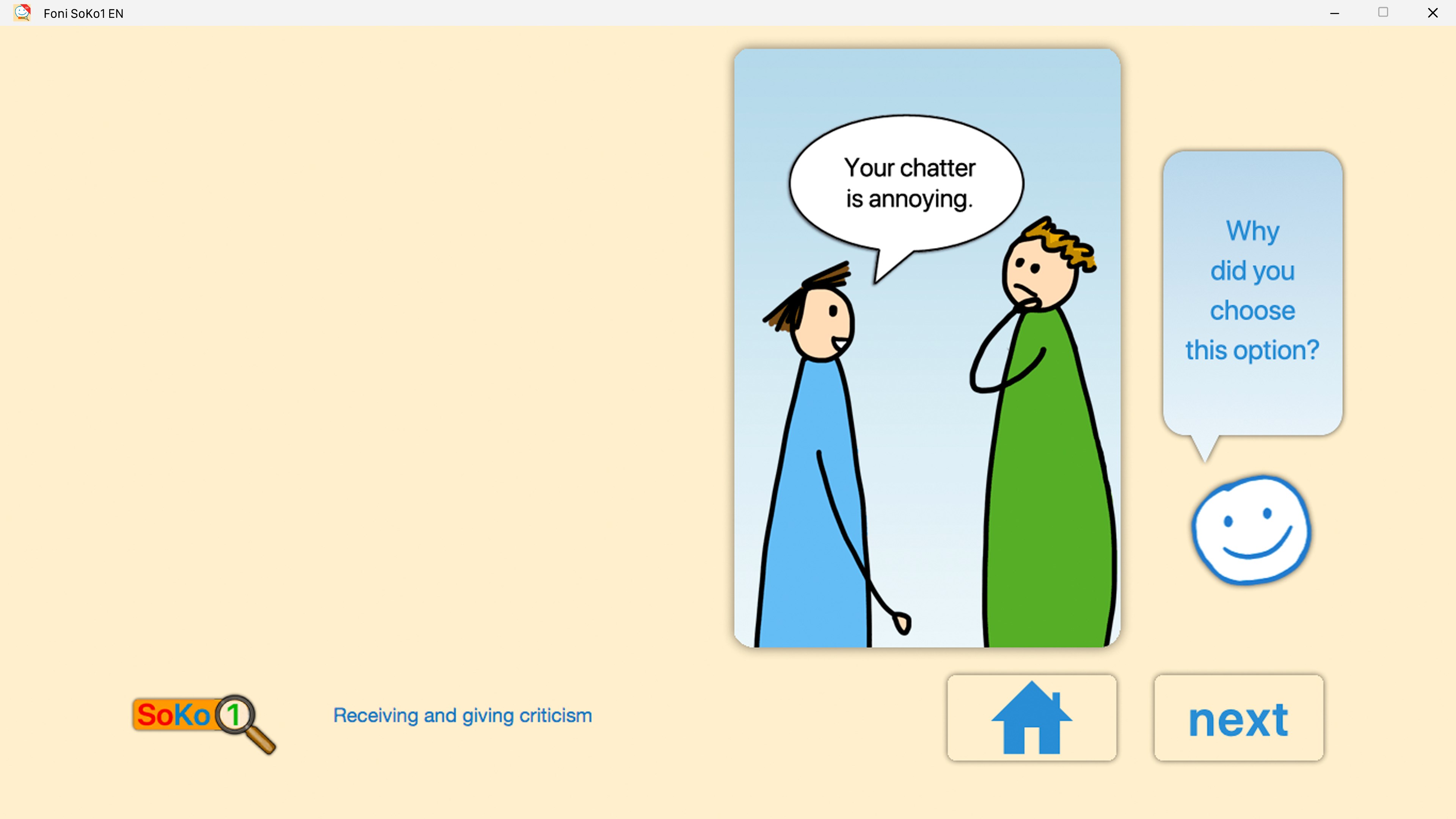Minimize the app window
Viewport: 1456px width, 819px height.
[x=1335, y=13]
